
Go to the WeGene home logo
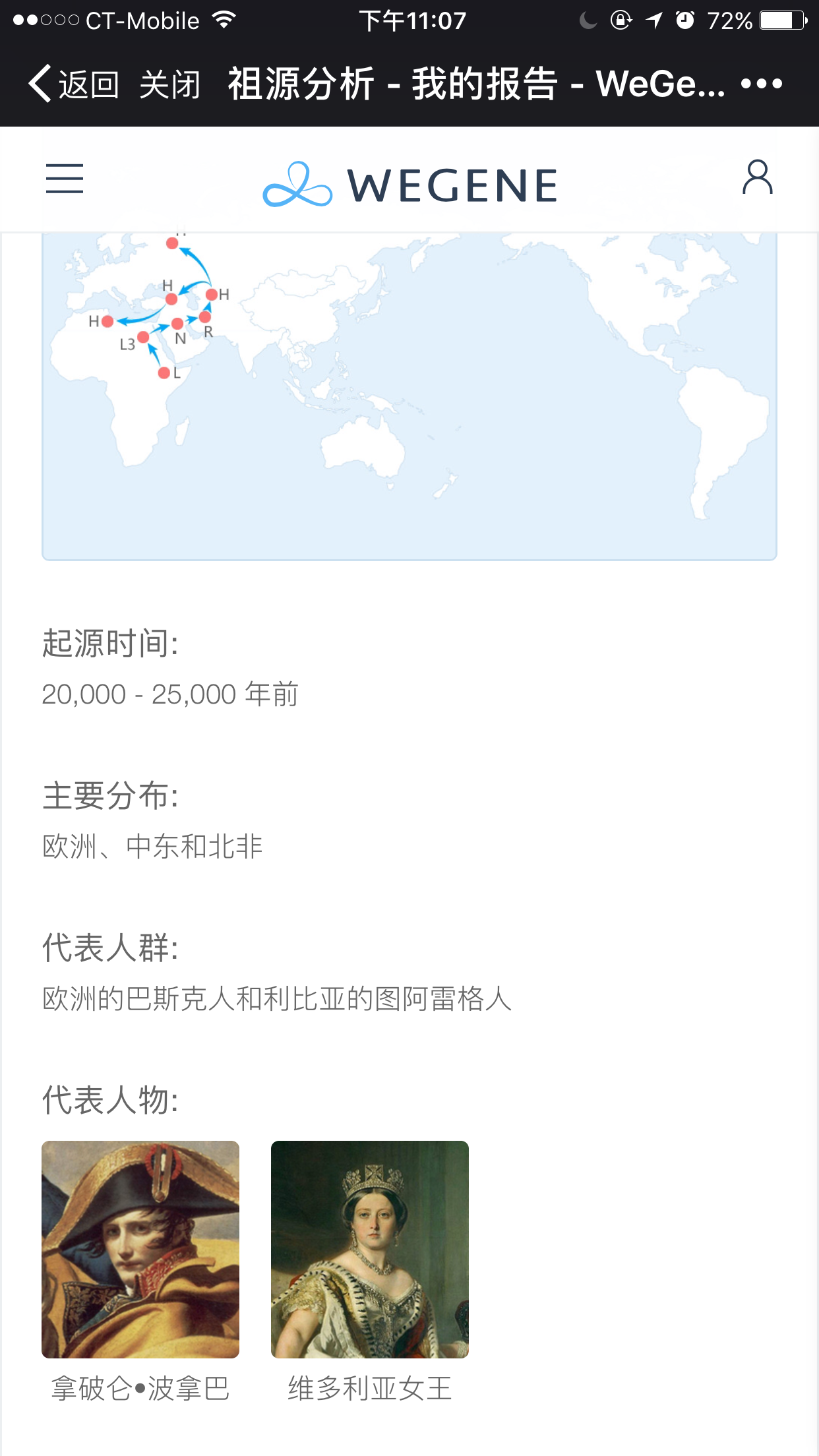tap(409, 185)
